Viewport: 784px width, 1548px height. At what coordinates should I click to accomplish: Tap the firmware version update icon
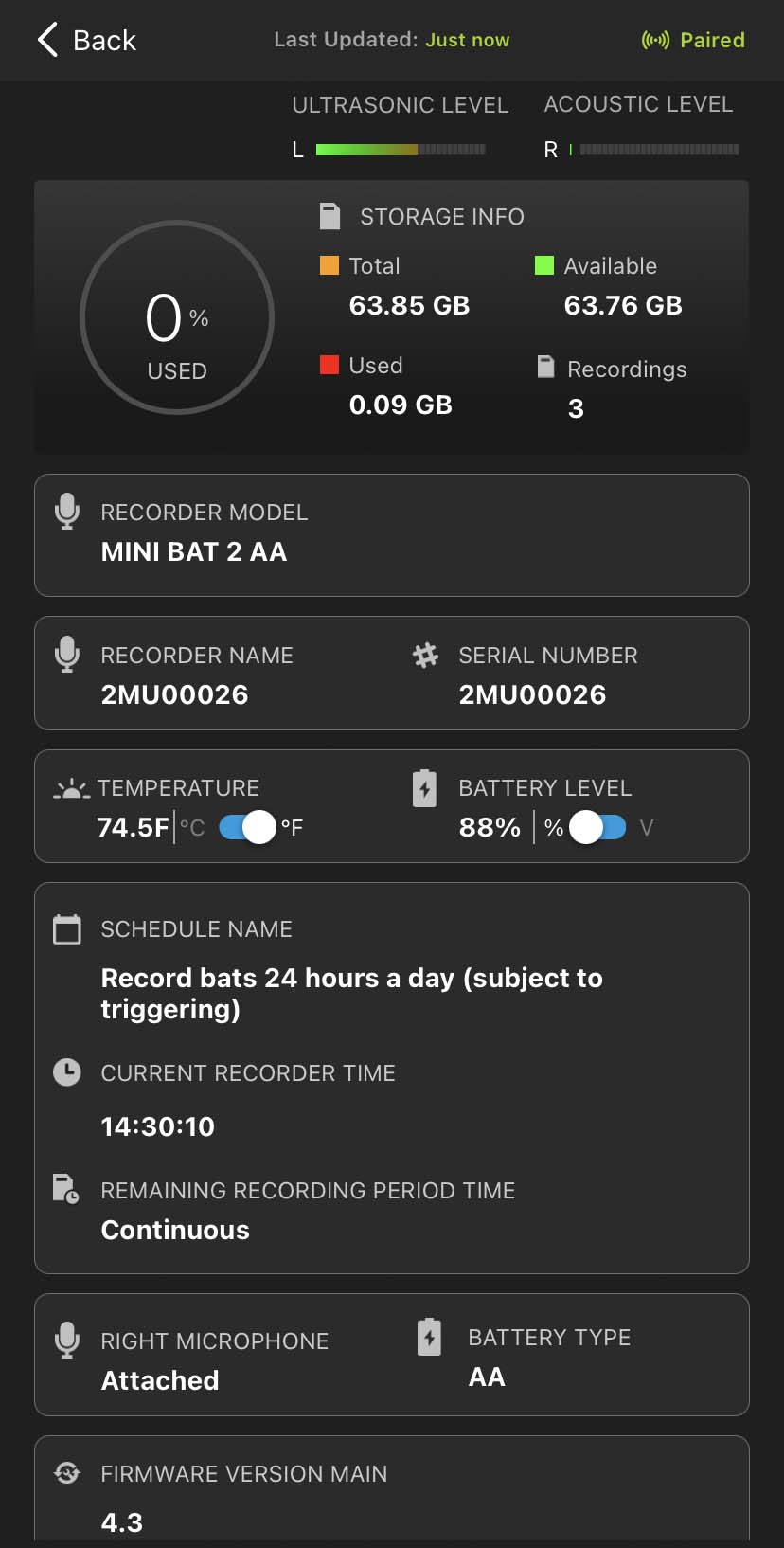coord(66,1473)
